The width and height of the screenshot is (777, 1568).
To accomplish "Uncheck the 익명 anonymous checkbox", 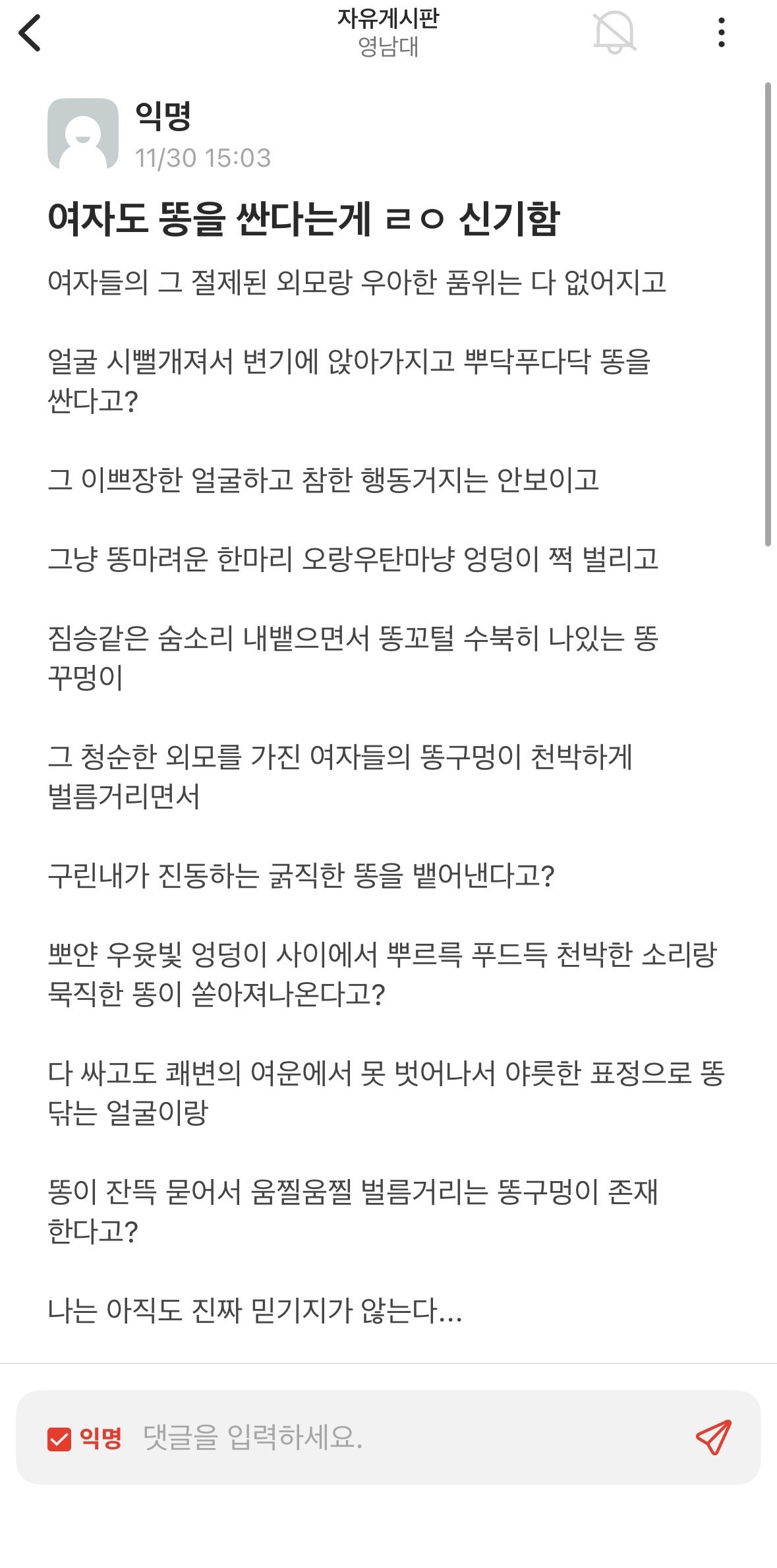I will tap(59, 1439).
